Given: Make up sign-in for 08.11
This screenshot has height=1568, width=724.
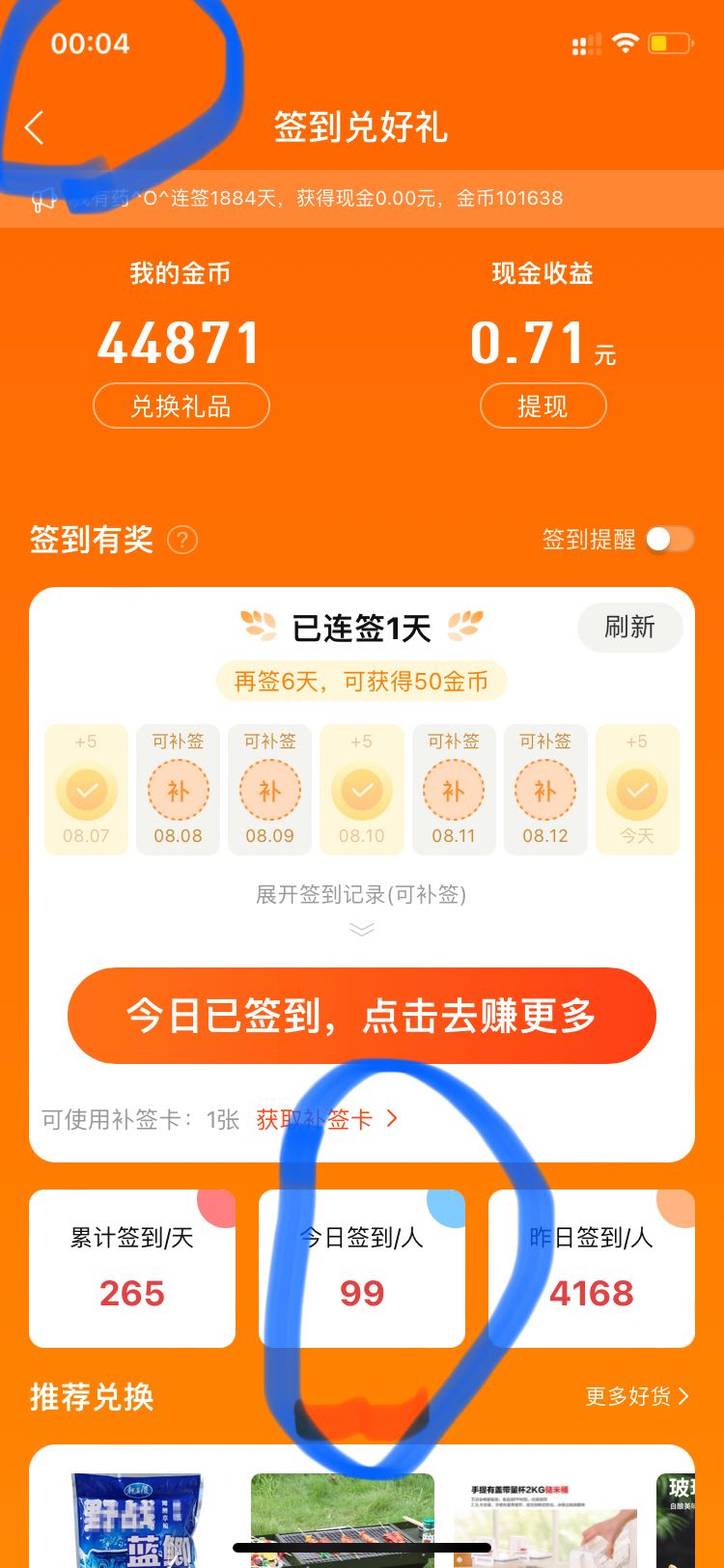Looking at the screenshot, I should 454,790.
